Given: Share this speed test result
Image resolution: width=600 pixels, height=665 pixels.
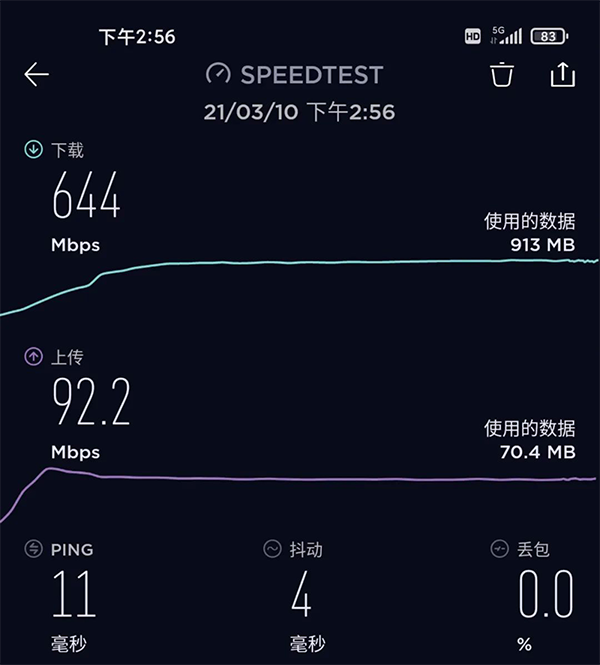Looking at the screenshot, I should tap(563, 75).
